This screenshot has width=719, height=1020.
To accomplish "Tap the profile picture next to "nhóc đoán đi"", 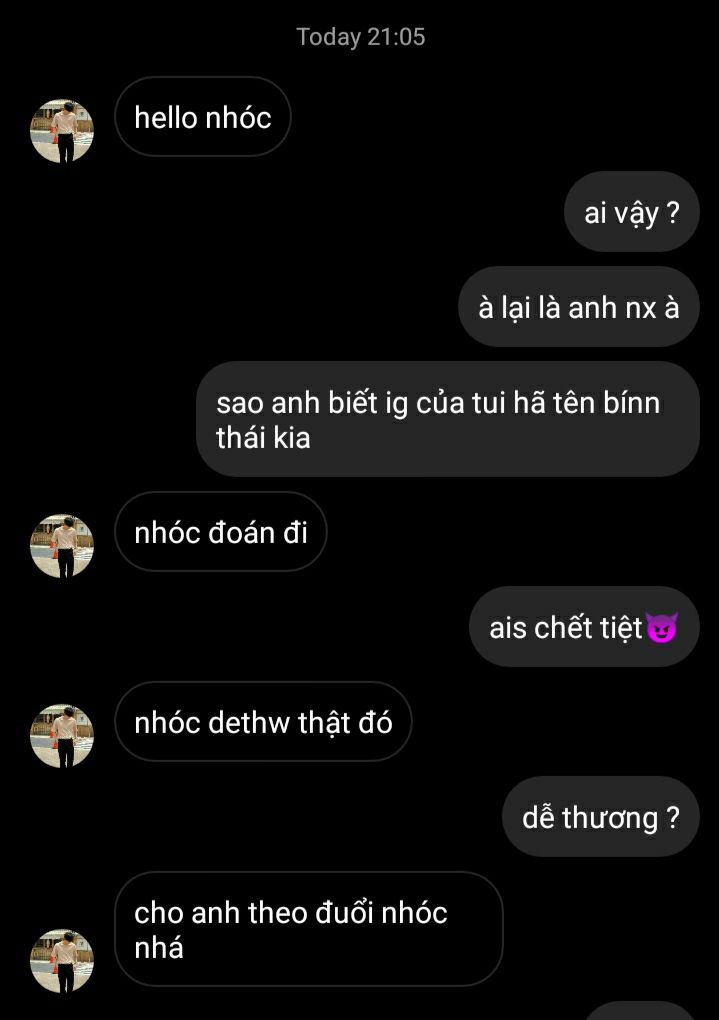I will (x=62, y=546).
